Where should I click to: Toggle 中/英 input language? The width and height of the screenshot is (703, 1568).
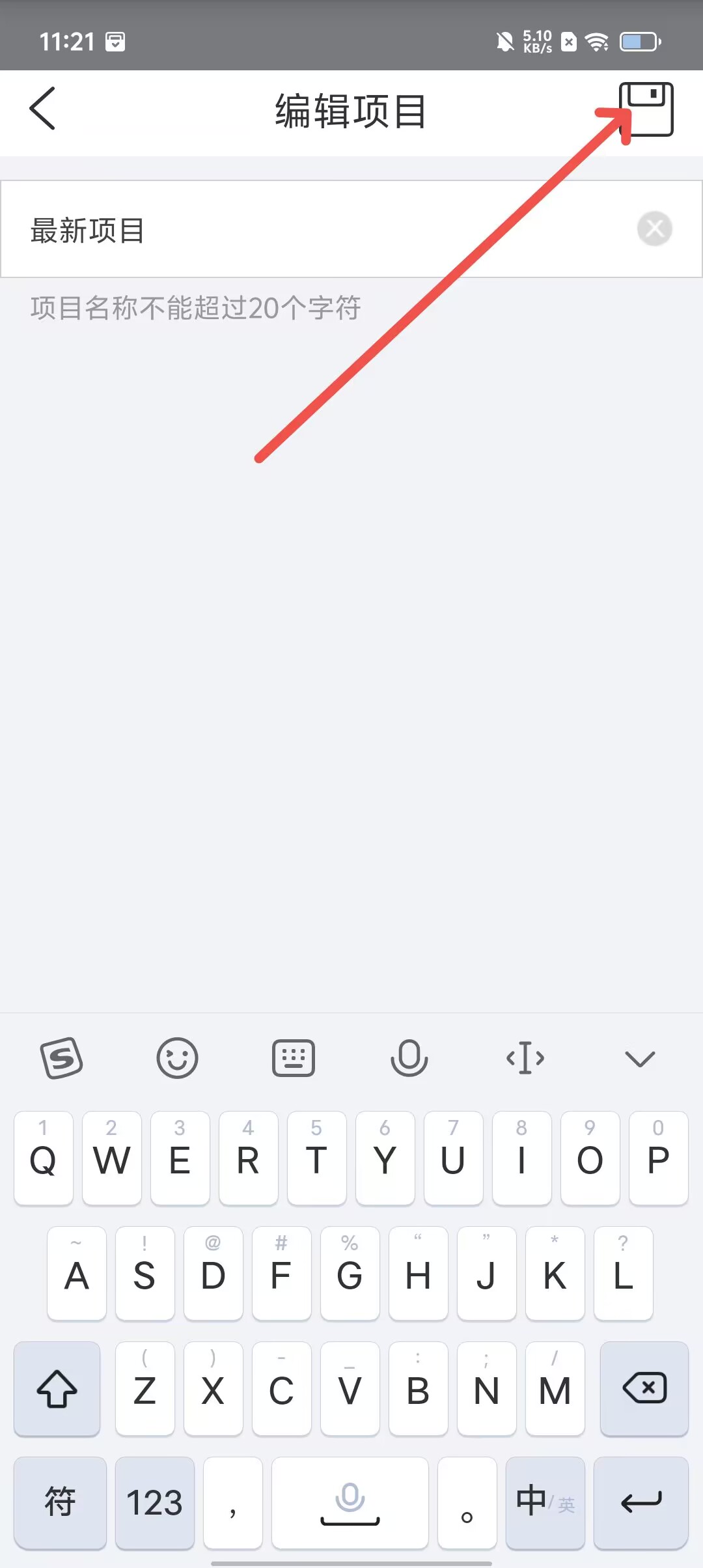[x=545, y=1503]
